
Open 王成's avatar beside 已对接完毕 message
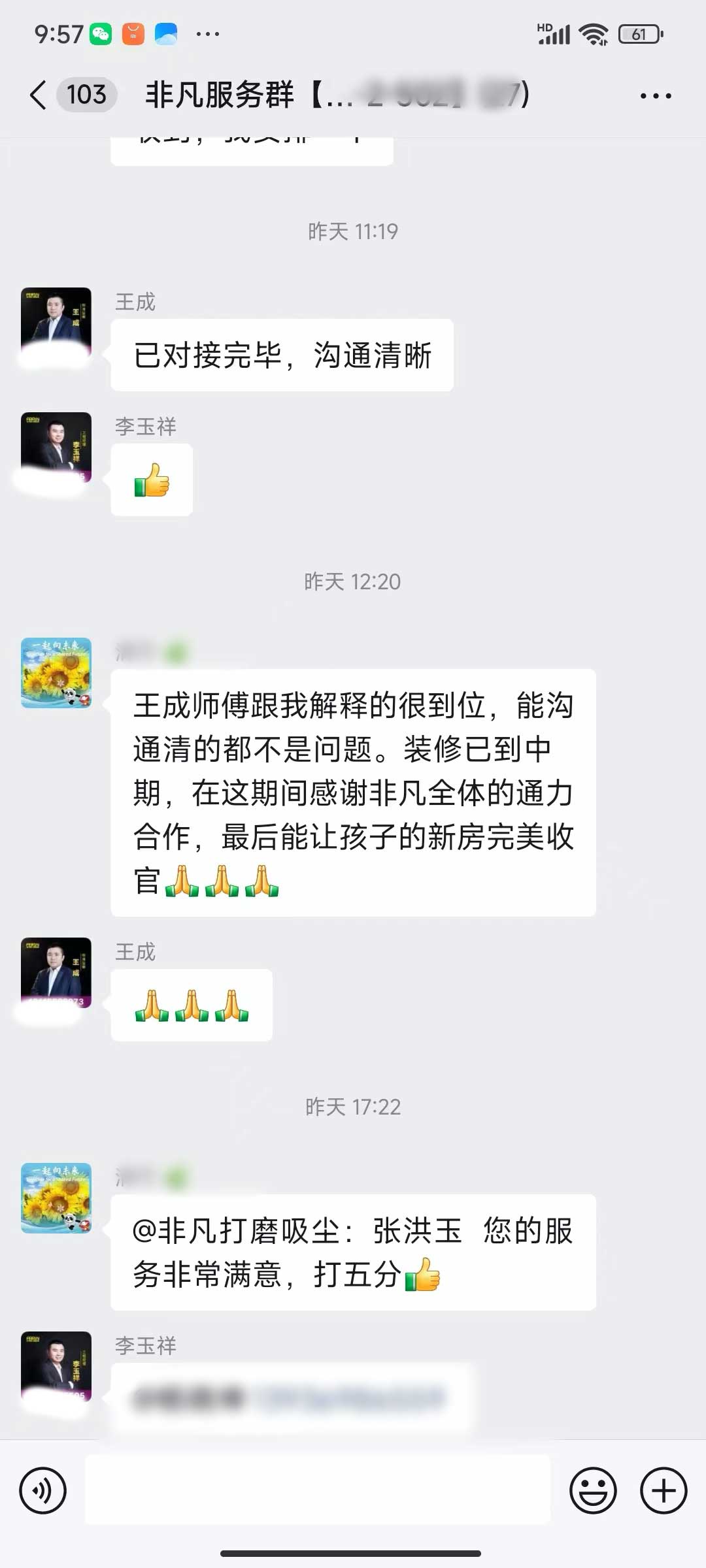coord(56,323)
